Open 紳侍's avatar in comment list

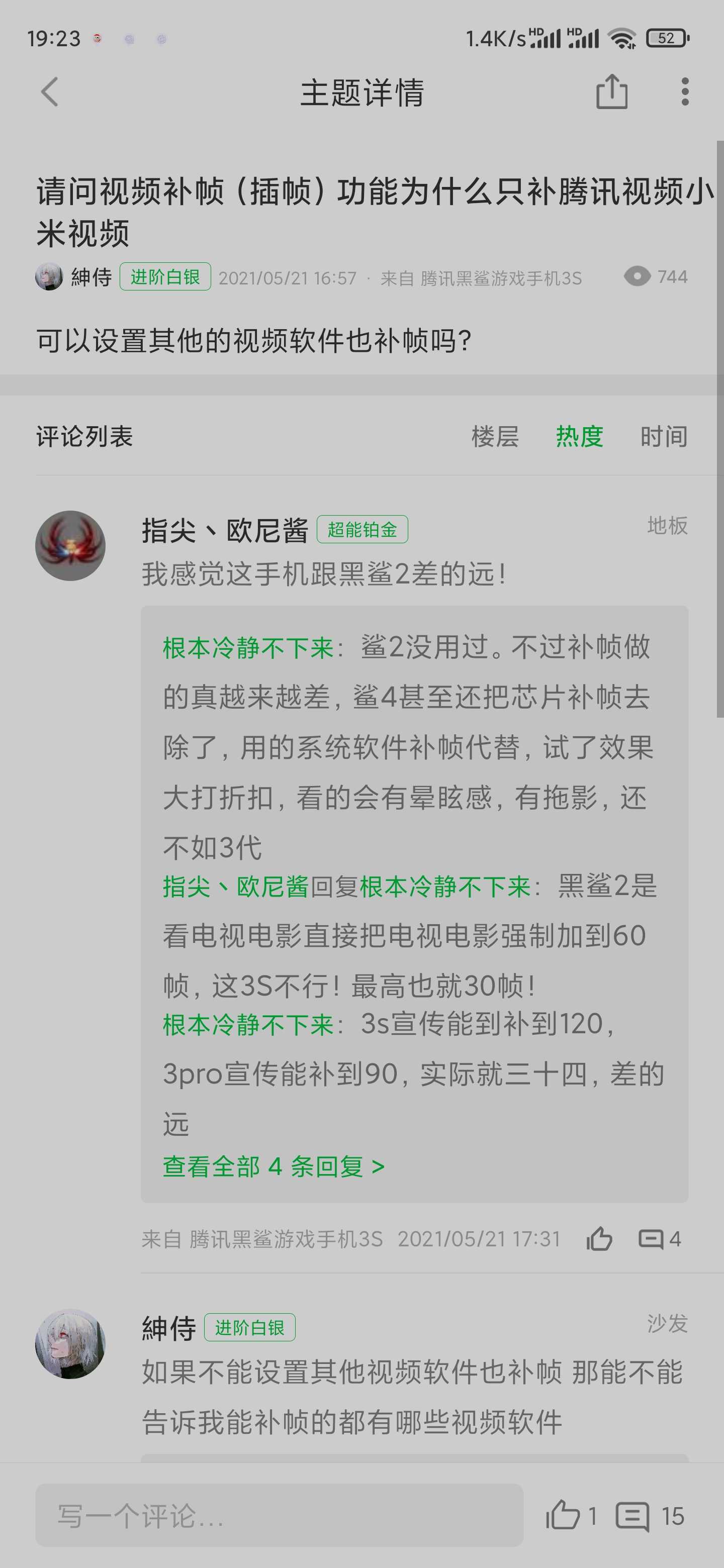pos(70,1344)
